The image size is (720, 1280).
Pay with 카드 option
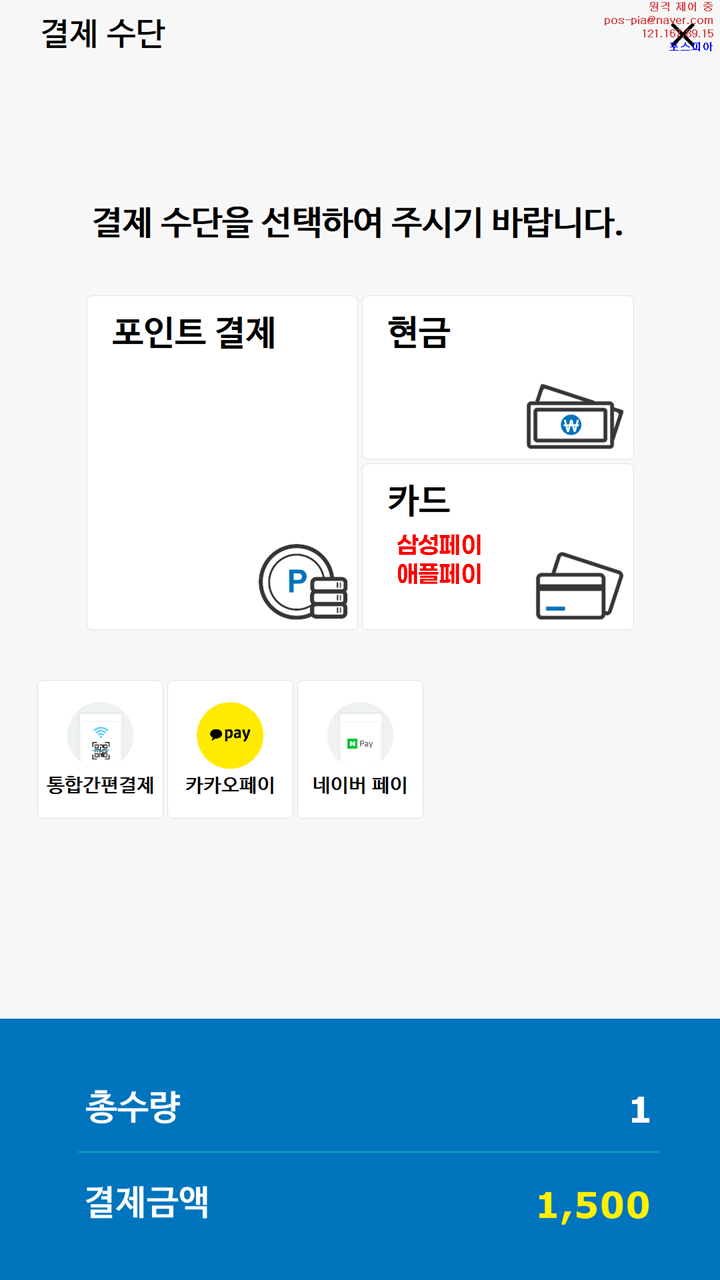[498, 546]
